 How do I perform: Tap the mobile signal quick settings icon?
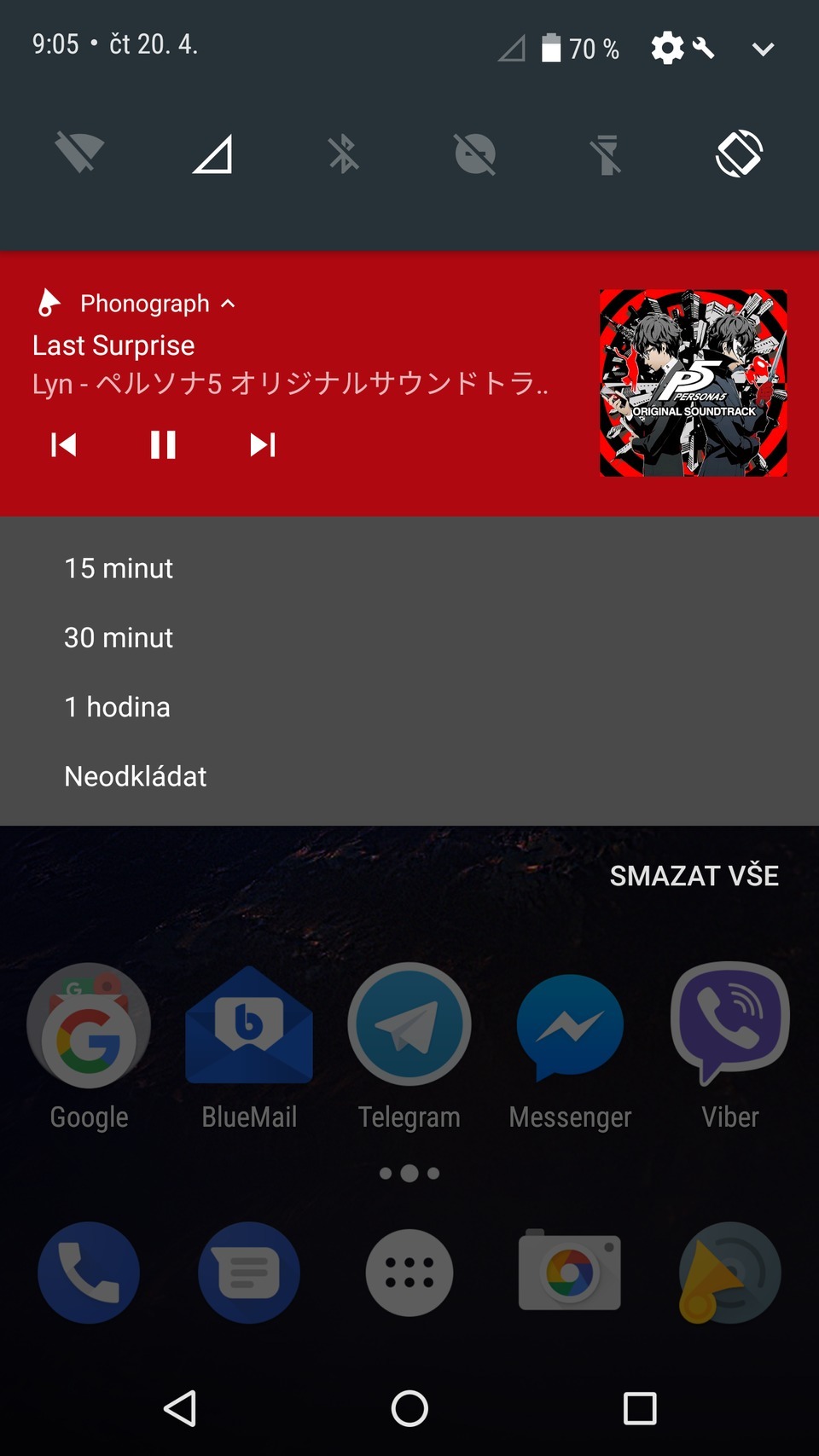click(x=210, y=154)
